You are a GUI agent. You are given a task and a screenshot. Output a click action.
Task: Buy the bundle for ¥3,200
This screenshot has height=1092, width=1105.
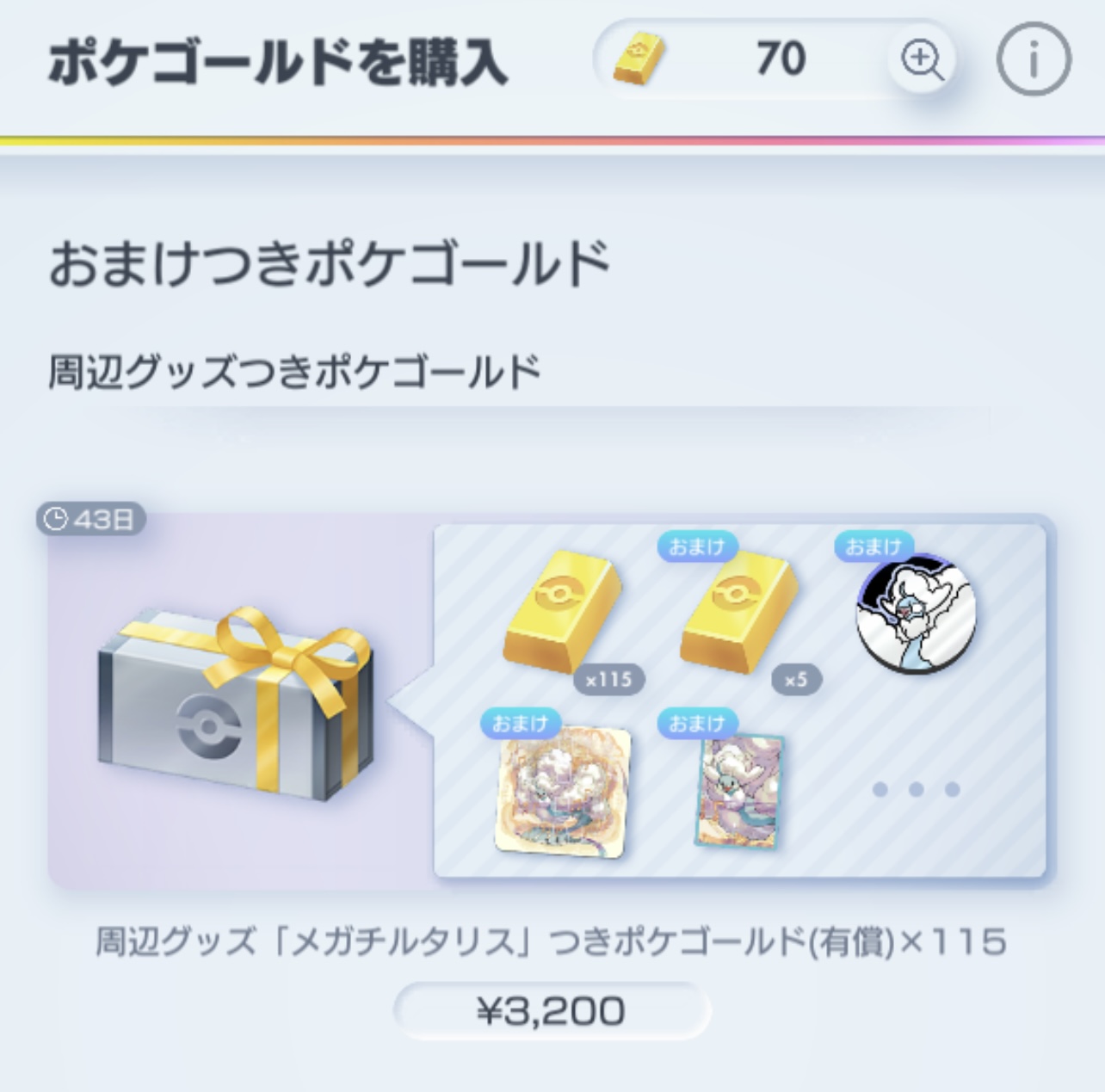[x=552, y=1010]
